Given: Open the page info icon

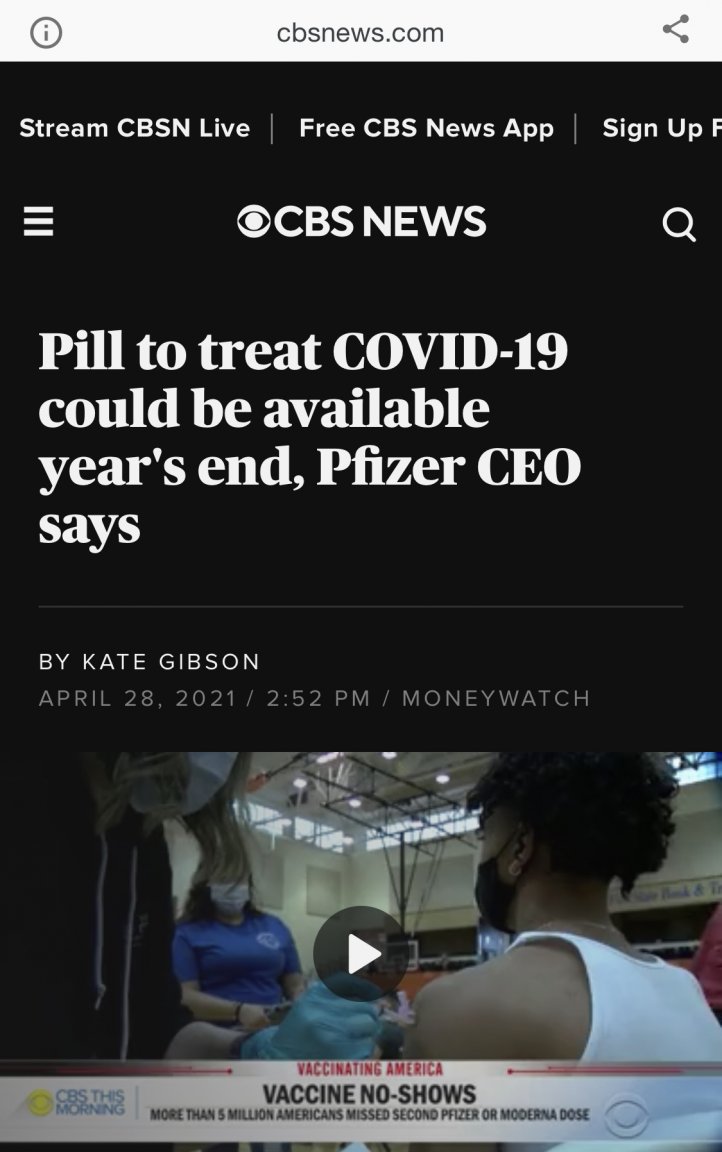Looking at the screenshot, I should coord(46,33).
